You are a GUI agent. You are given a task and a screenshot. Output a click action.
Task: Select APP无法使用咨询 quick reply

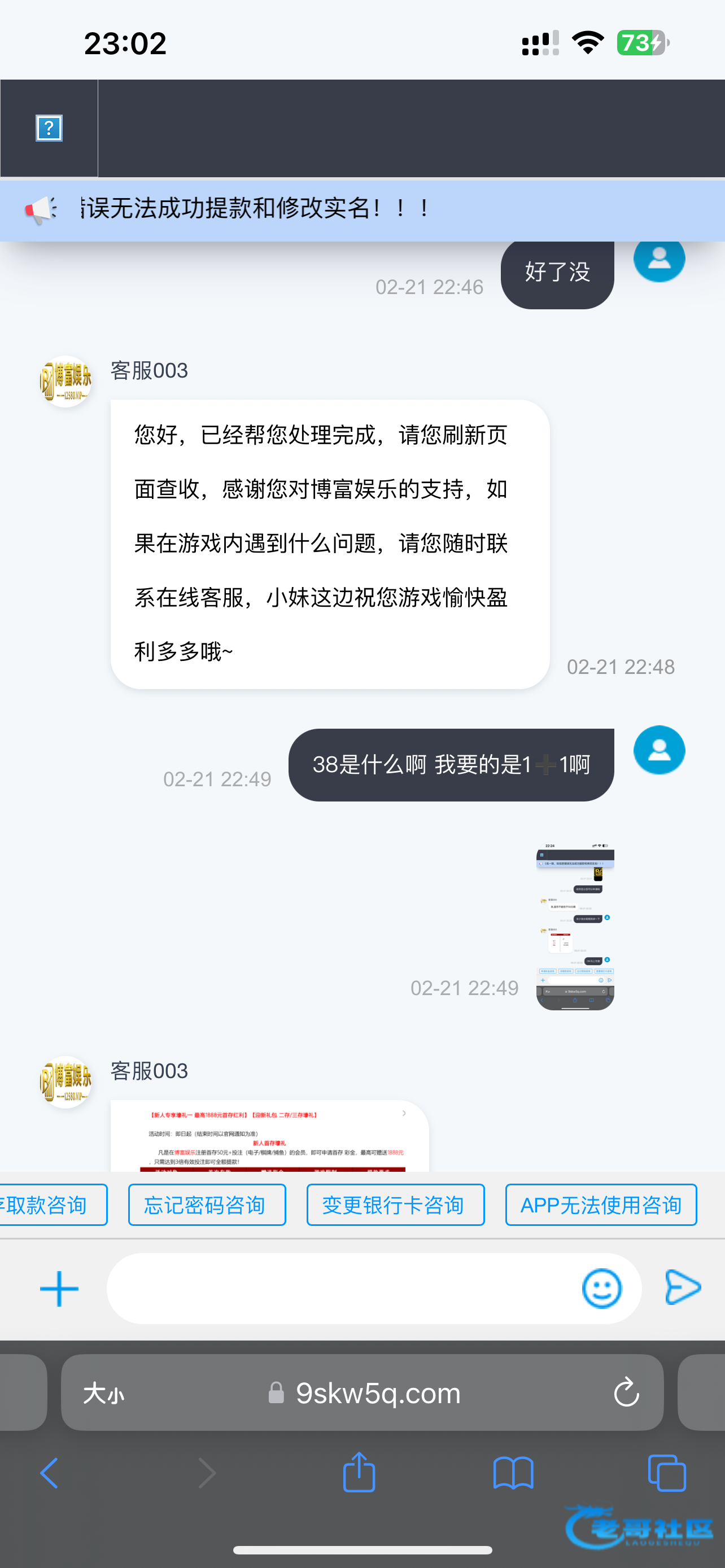(600, 1205)
